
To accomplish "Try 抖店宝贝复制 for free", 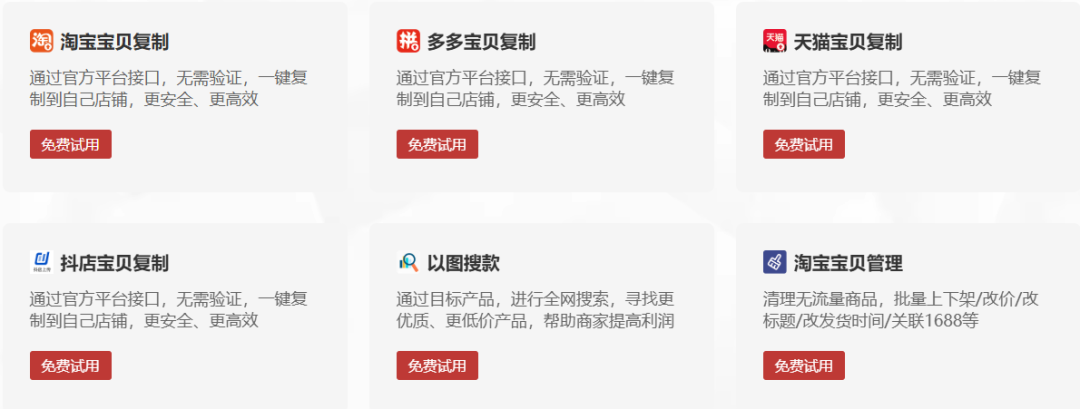I will click(70, 365).
